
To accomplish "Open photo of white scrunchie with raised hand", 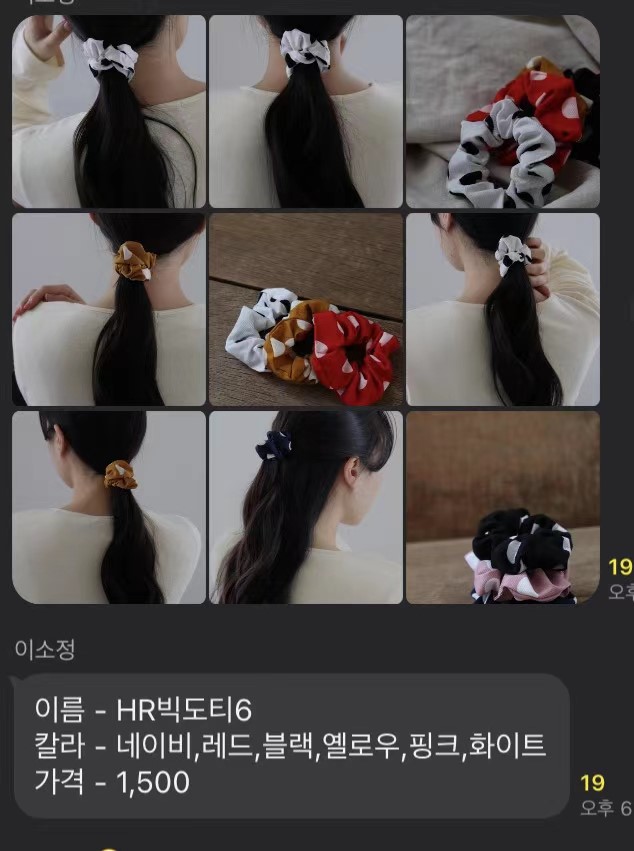I will [x=108, y=111].
